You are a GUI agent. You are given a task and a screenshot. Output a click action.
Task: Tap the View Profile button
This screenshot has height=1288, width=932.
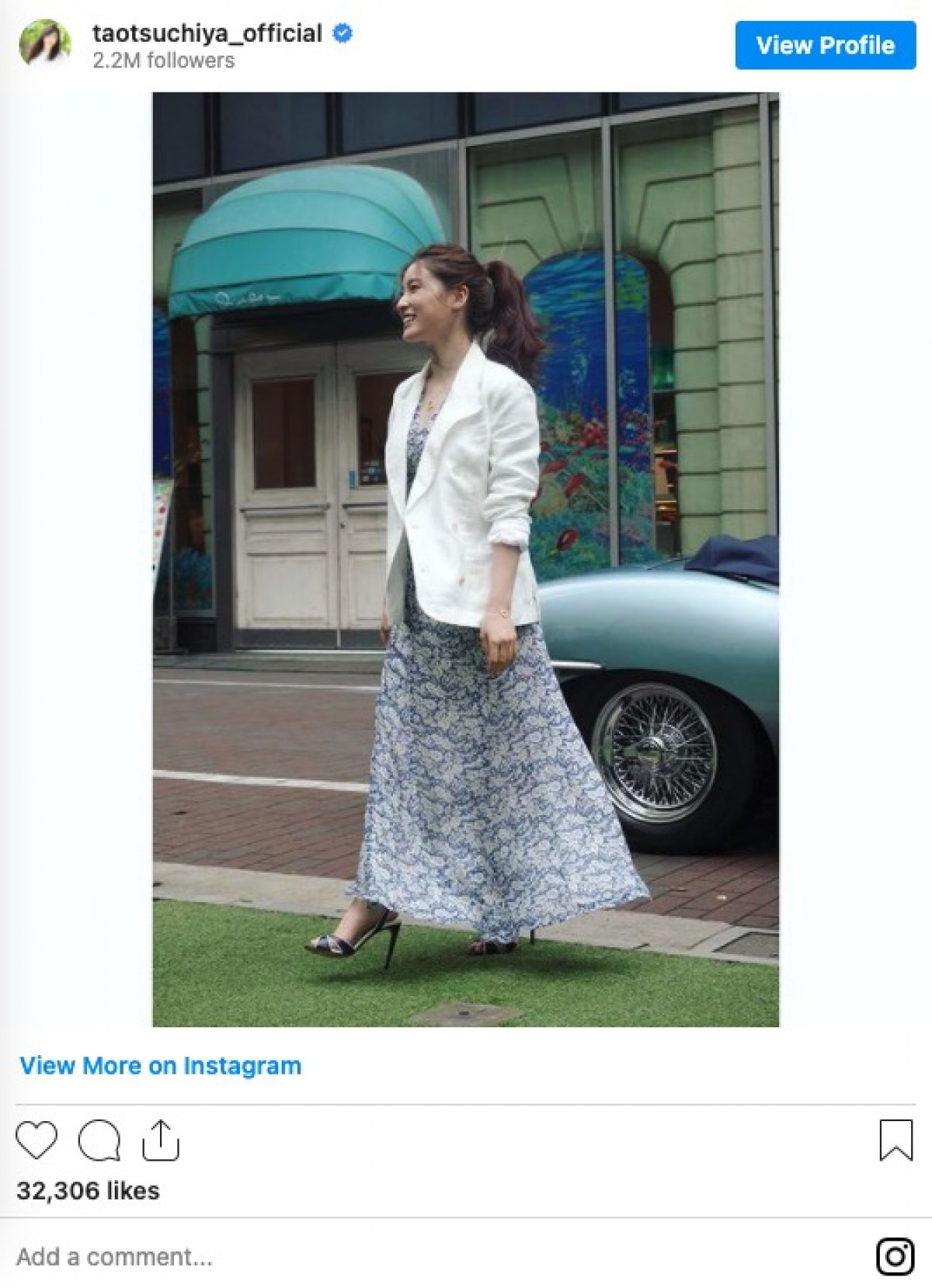(x=825, y=45)
